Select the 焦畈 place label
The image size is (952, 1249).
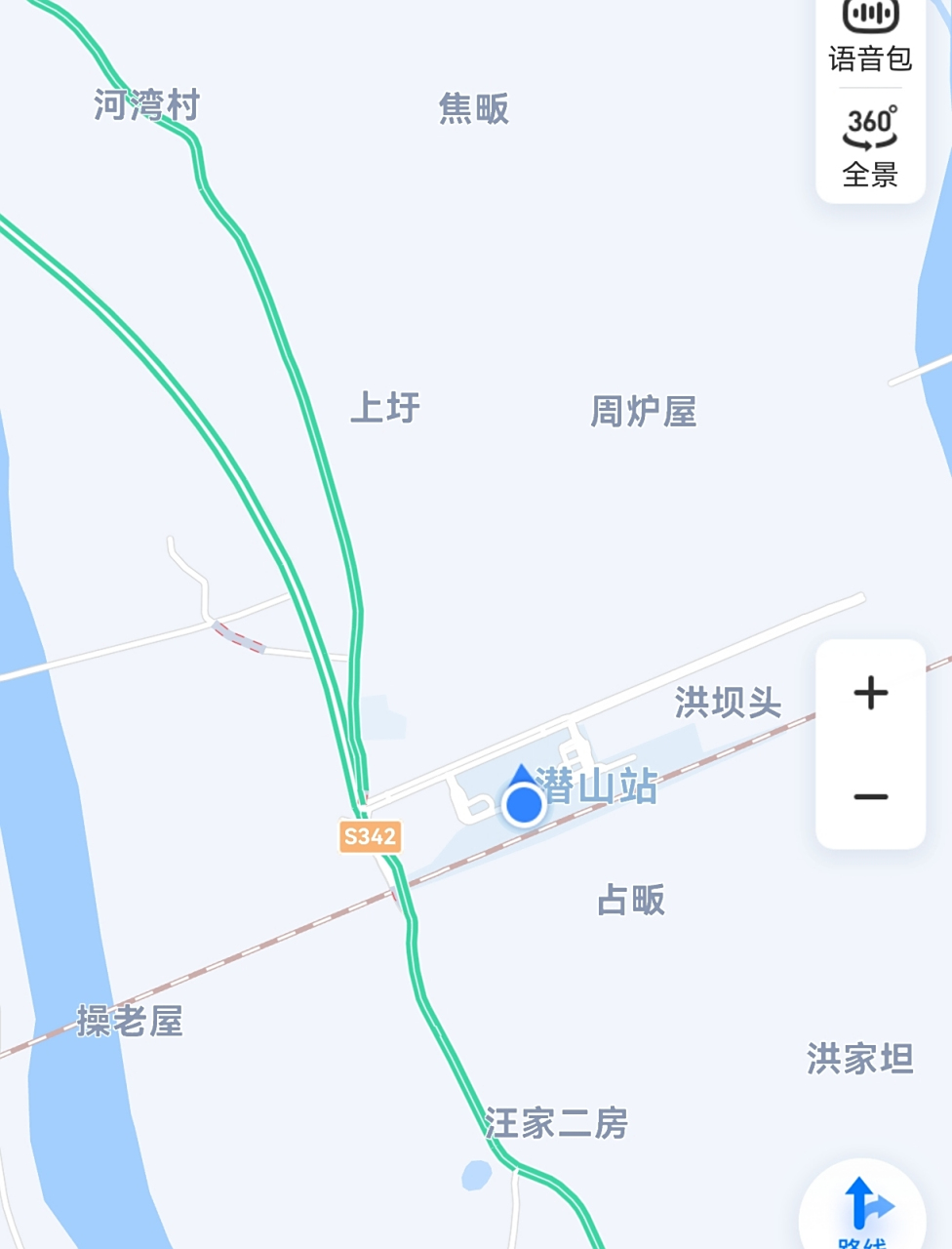coord(473,110)
